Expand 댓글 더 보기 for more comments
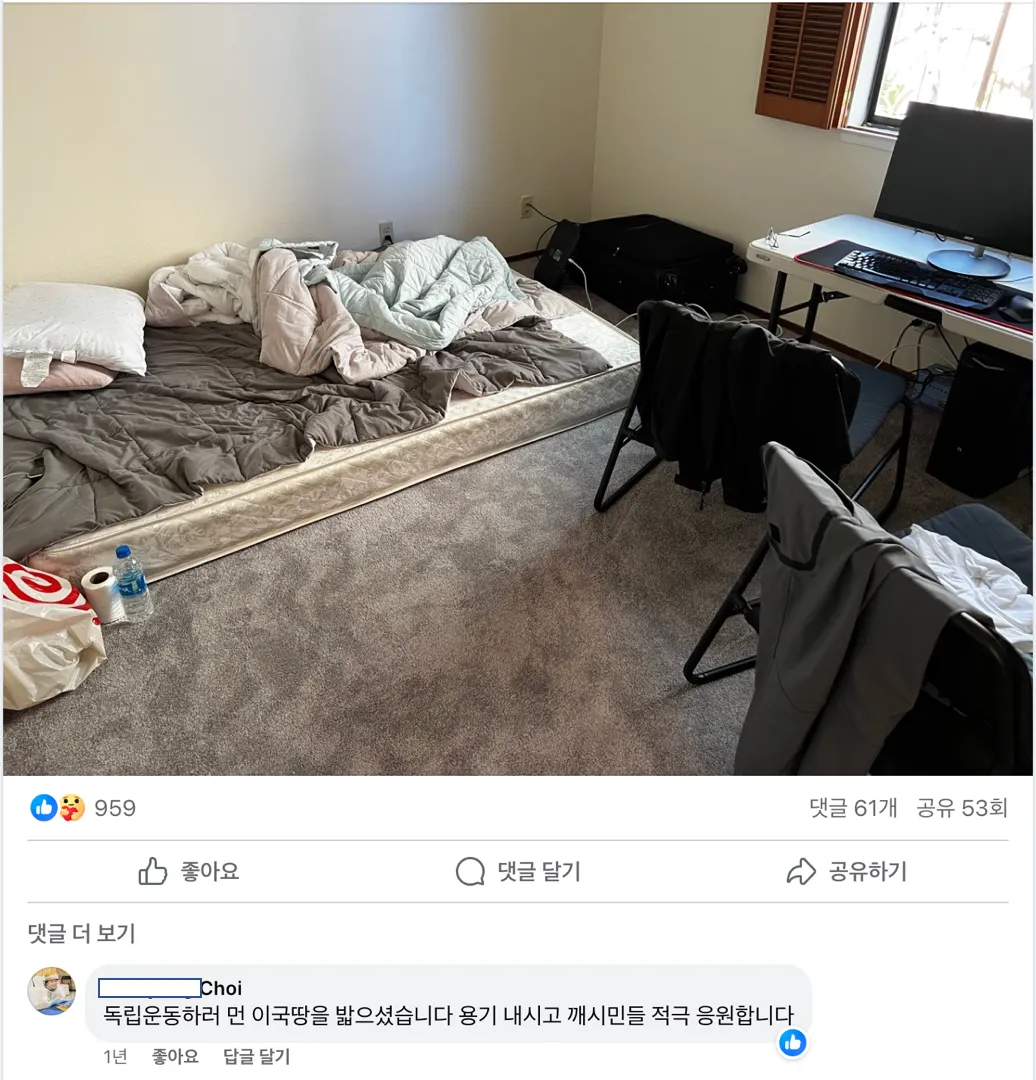 pyautogui.click(x=81, y=934)
